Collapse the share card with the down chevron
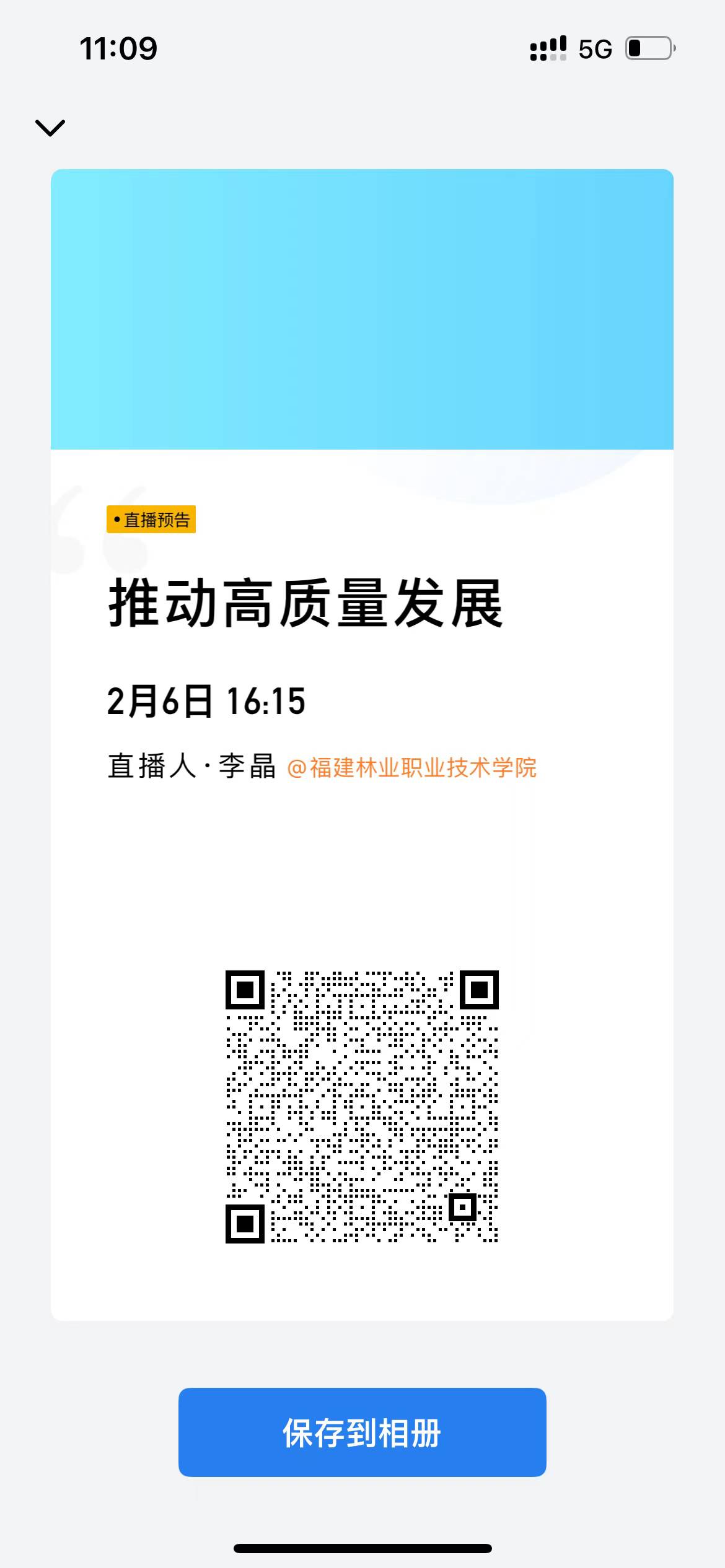Viewport: 725px width, 1568px height. 50,128
